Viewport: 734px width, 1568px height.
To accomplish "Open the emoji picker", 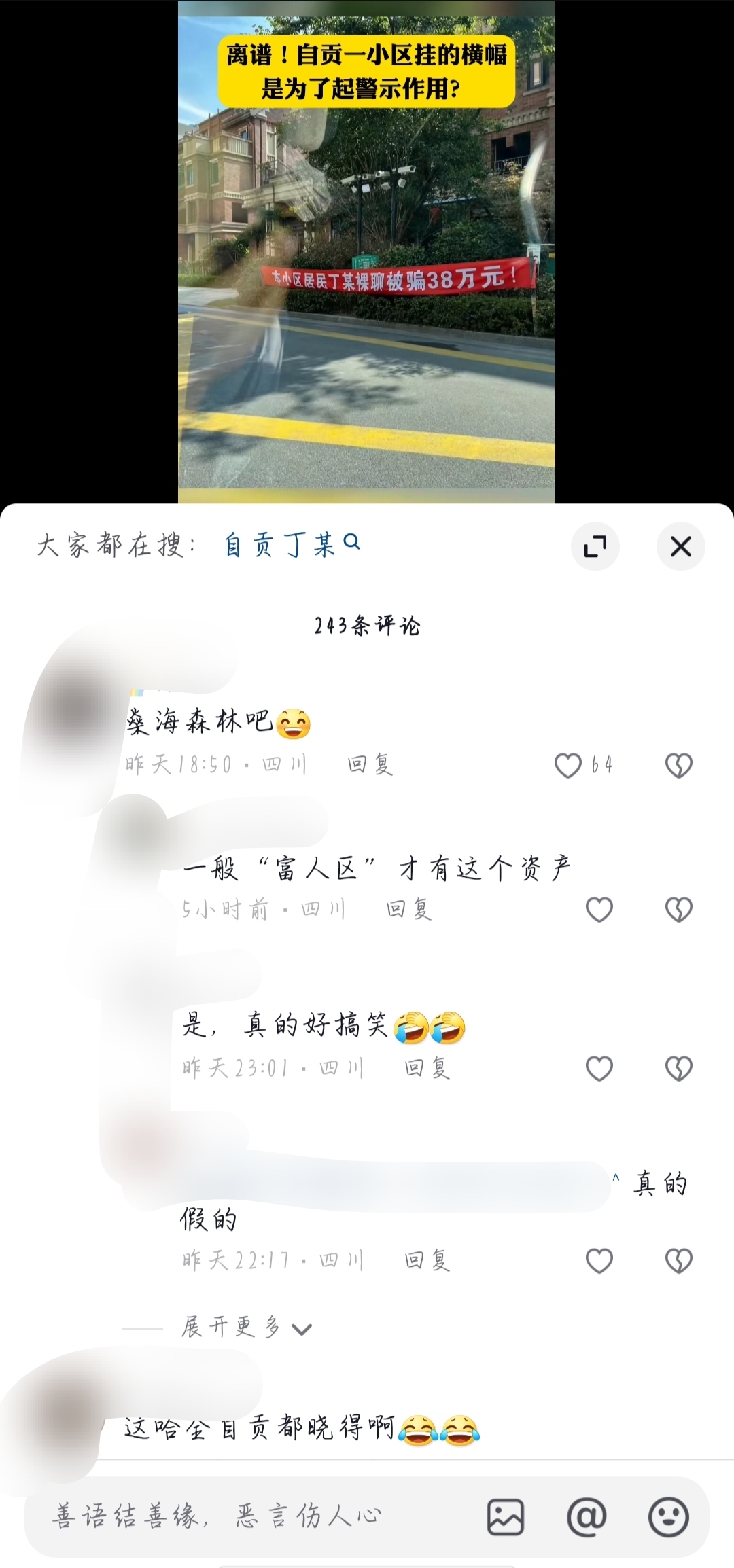I will [669, 1517].
